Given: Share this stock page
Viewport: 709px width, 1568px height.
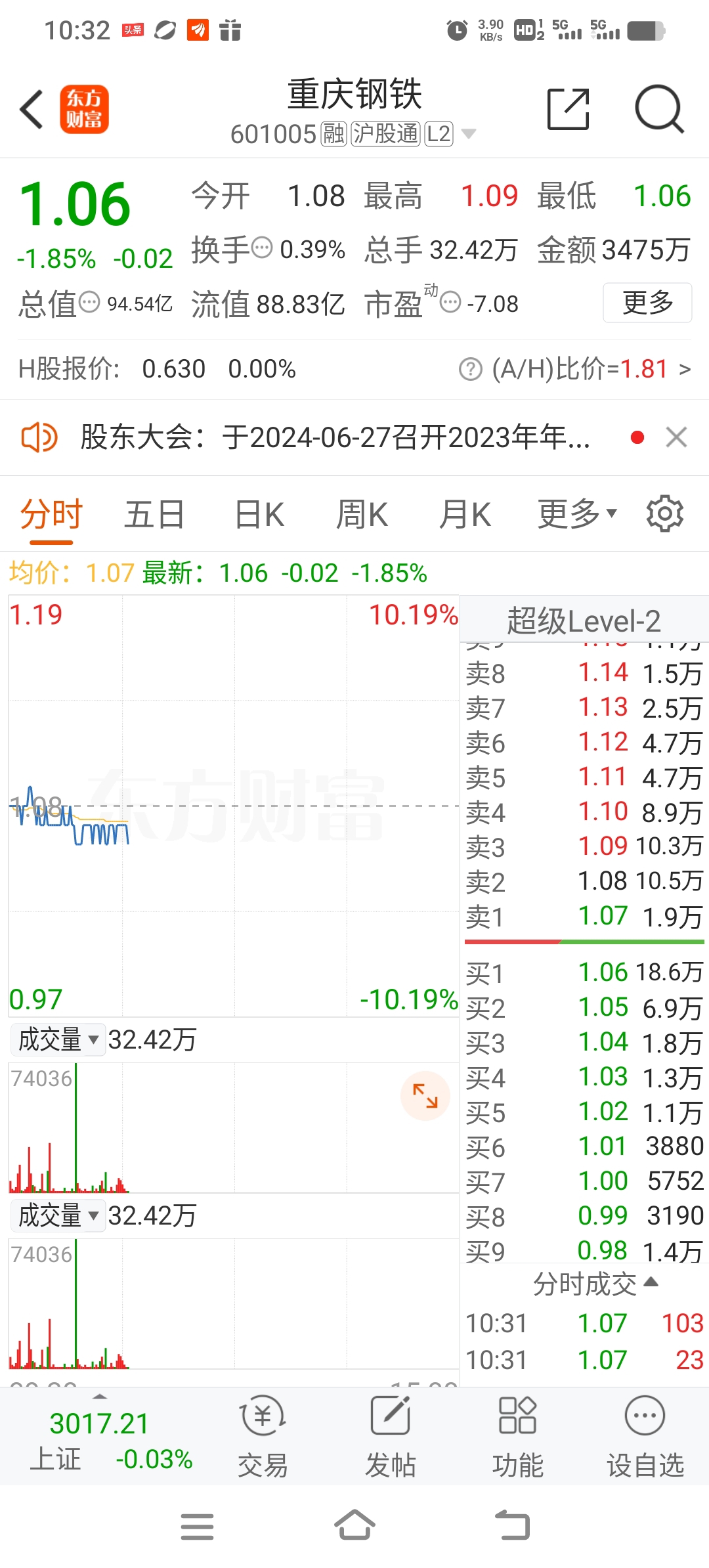Looking at the screenshot, I should point(569,109).
